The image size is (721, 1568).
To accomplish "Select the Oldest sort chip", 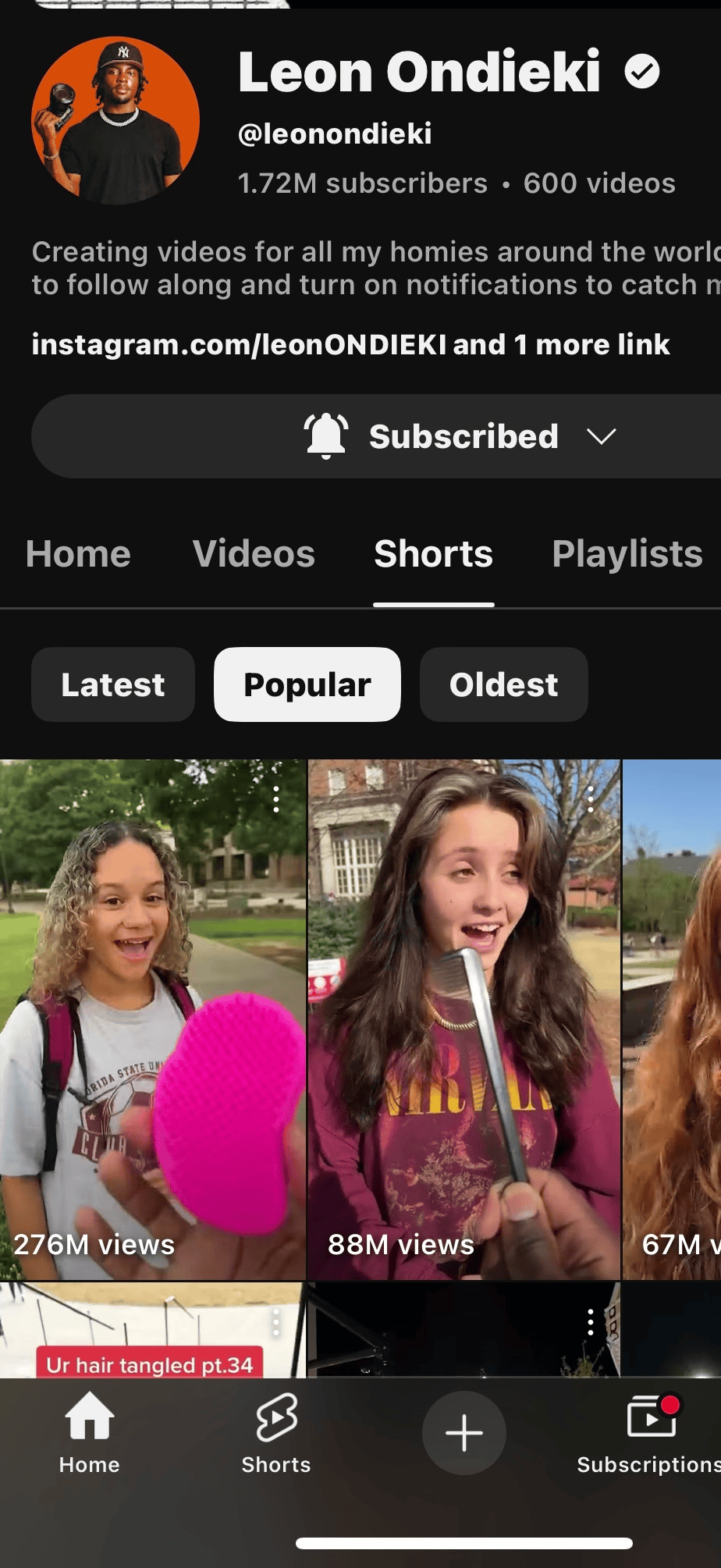I will (503, 684).
